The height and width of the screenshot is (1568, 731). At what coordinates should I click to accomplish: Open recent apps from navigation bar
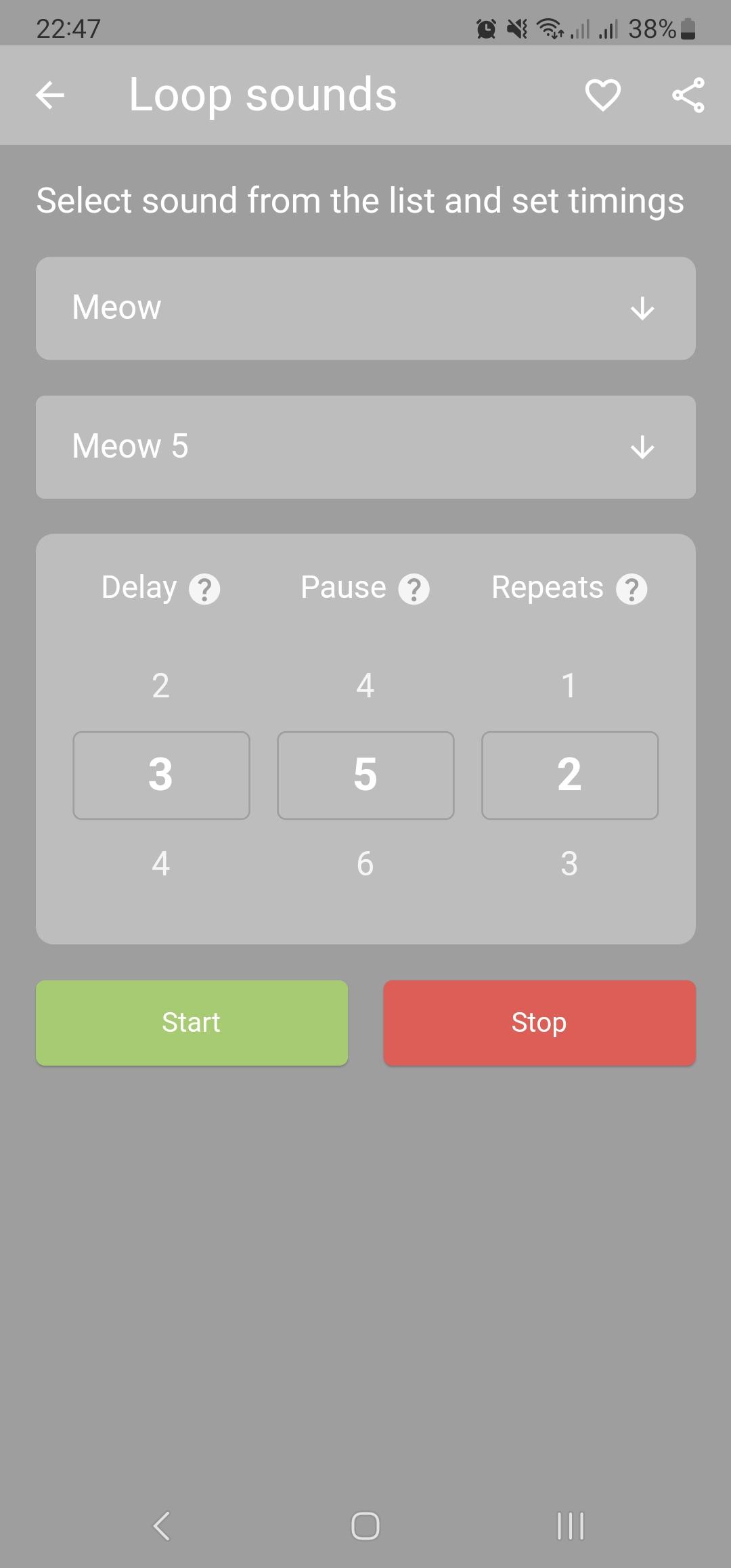tap(571, 1526)
